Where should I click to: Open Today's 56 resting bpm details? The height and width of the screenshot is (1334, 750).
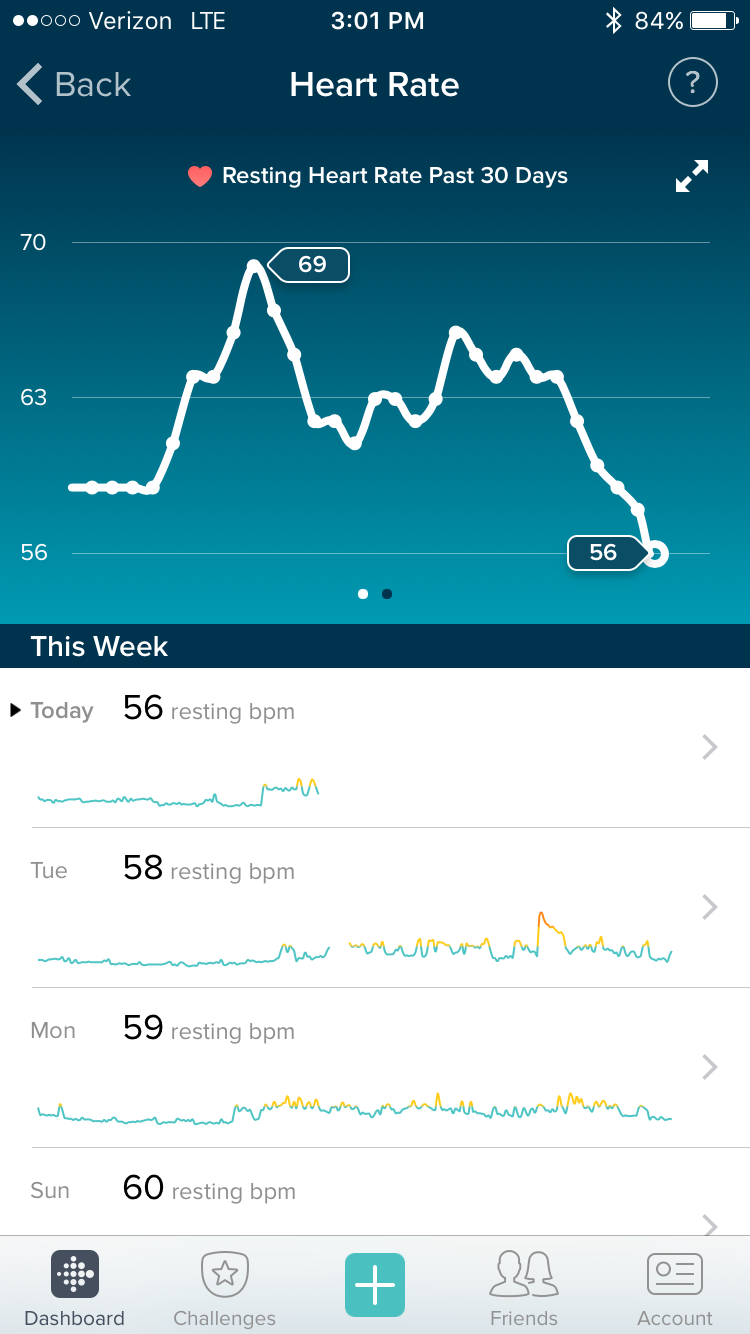click(x=375, y=748)
